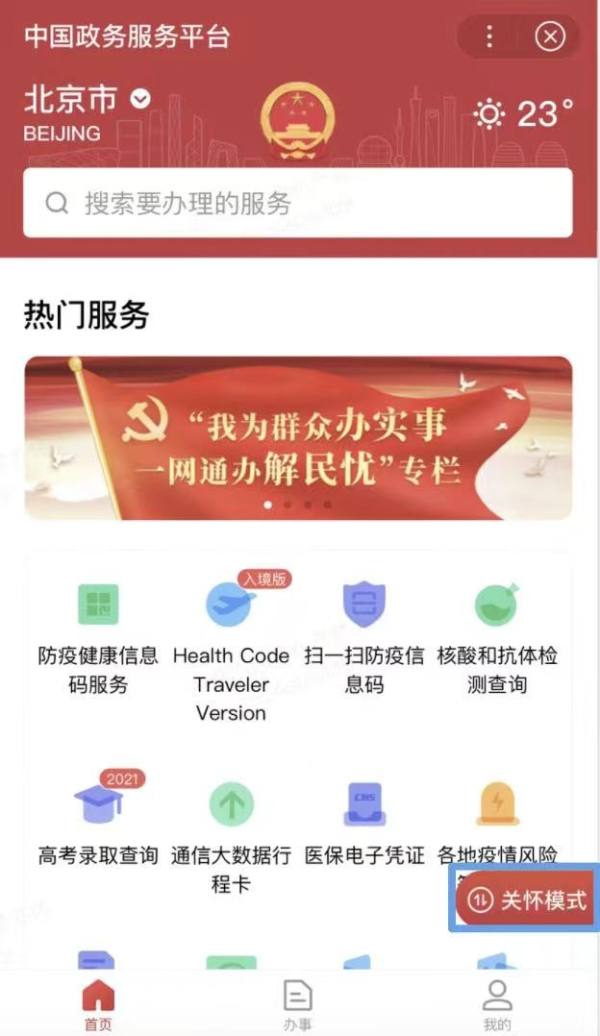
Task: Close the mini program
Action: pyautogui.click(x=550, y=37)
